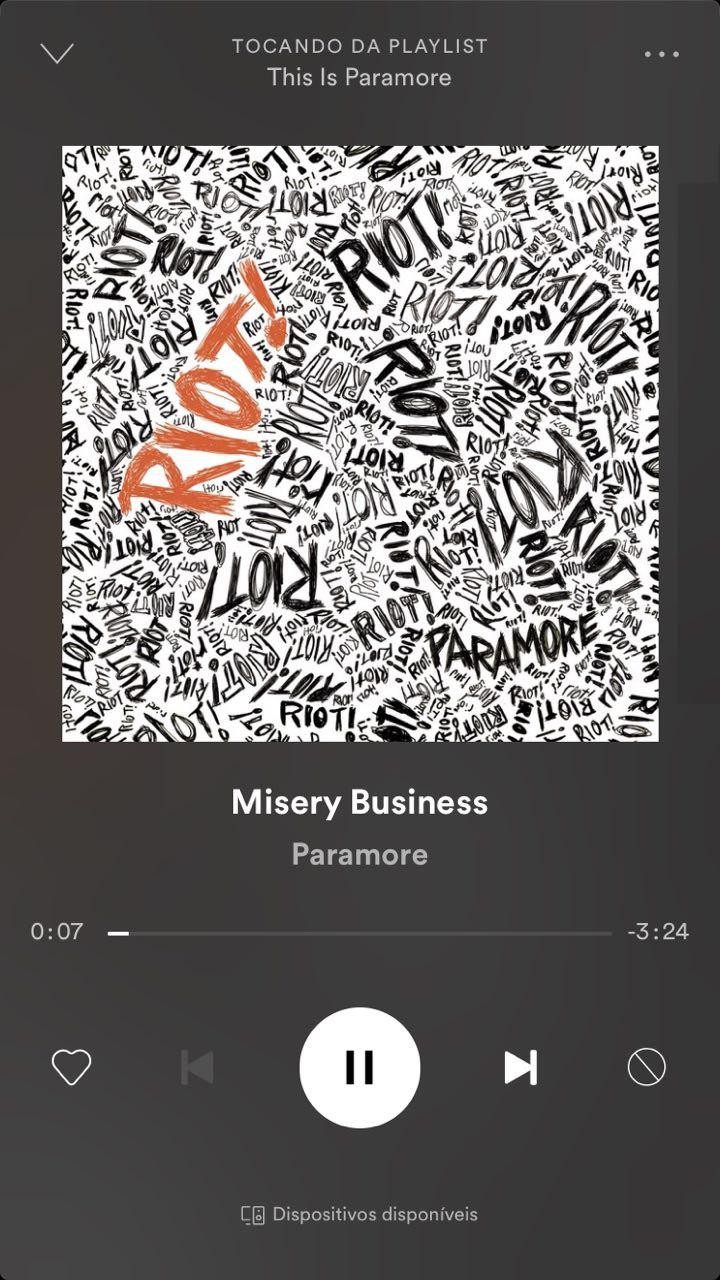Hide this song with the block icon

[646, 1067]
